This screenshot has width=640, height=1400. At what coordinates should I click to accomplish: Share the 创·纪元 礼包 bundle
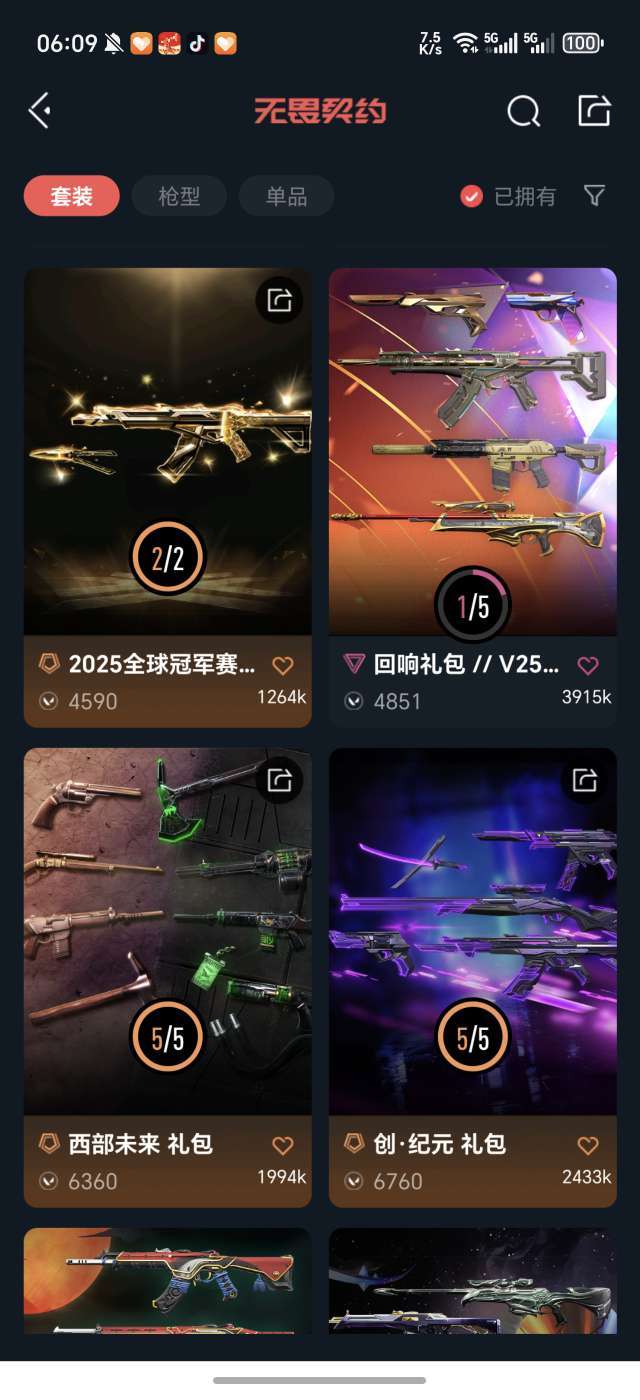585,779
